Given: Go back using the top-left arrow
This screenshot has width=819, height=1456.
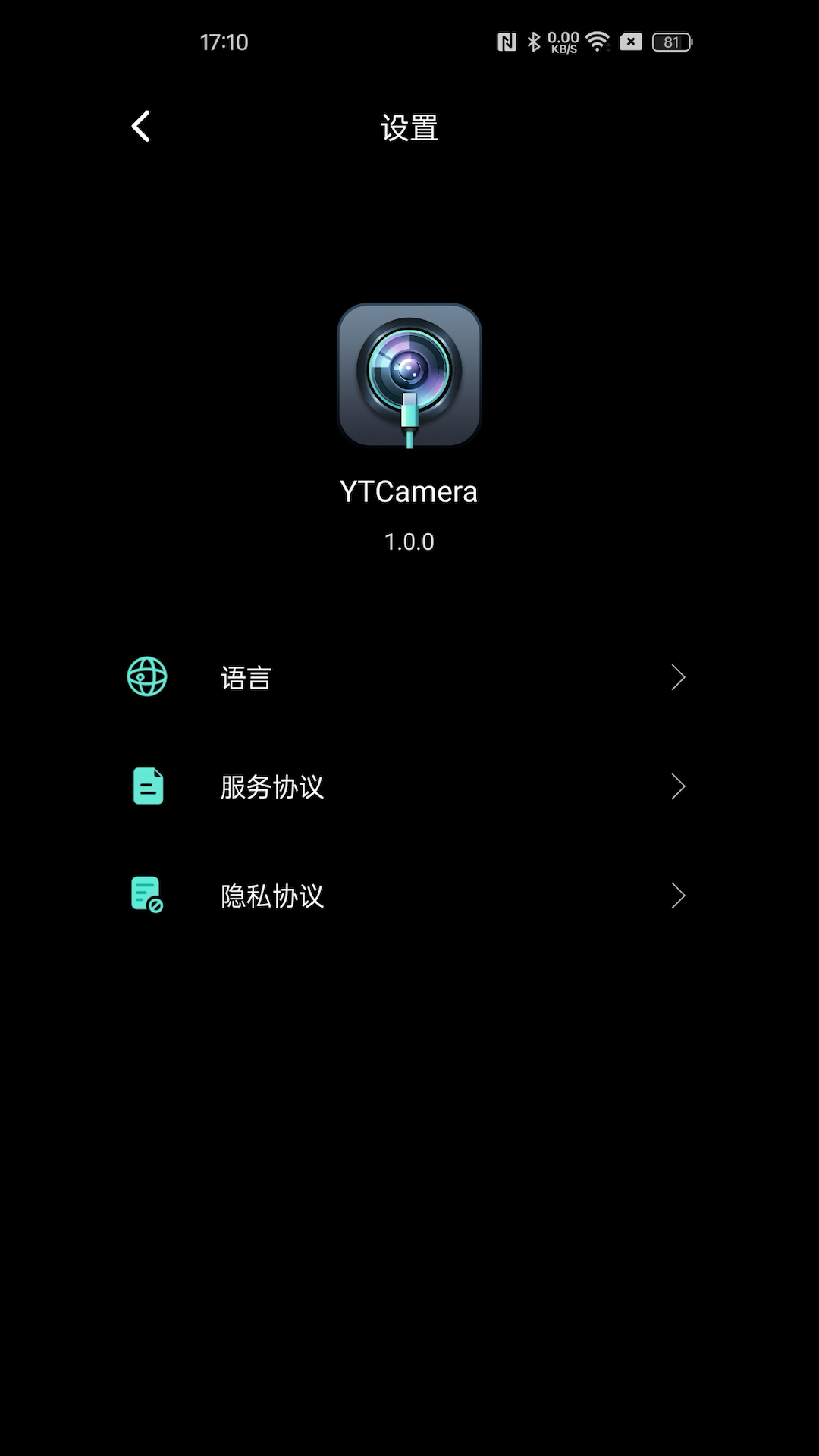Looking at the screenshot, I should pyautogui.click(x=141, y=127).
